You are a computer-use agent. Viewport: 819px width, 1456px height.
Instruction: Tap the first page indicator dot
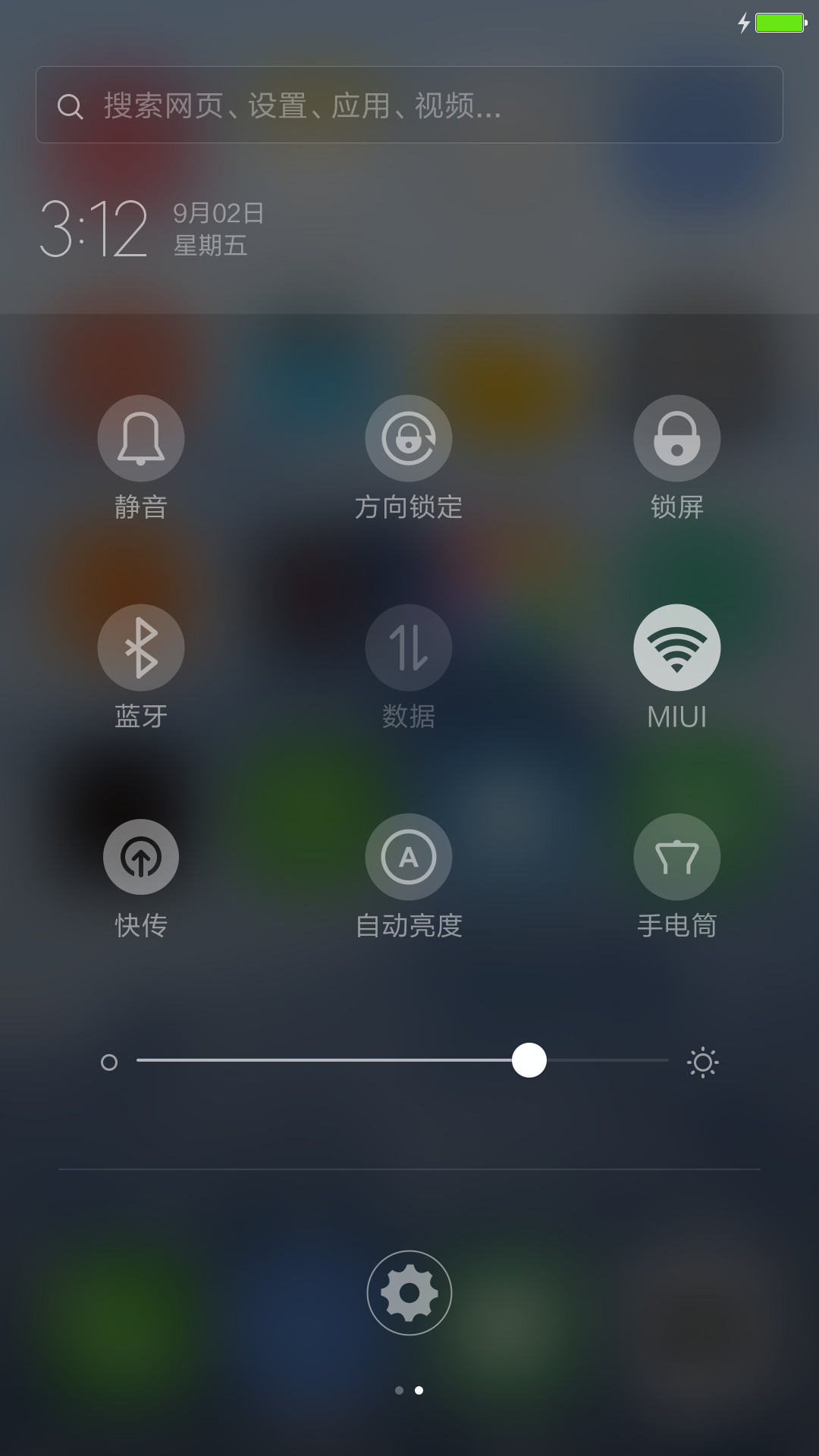click(x=399, y=1390)
